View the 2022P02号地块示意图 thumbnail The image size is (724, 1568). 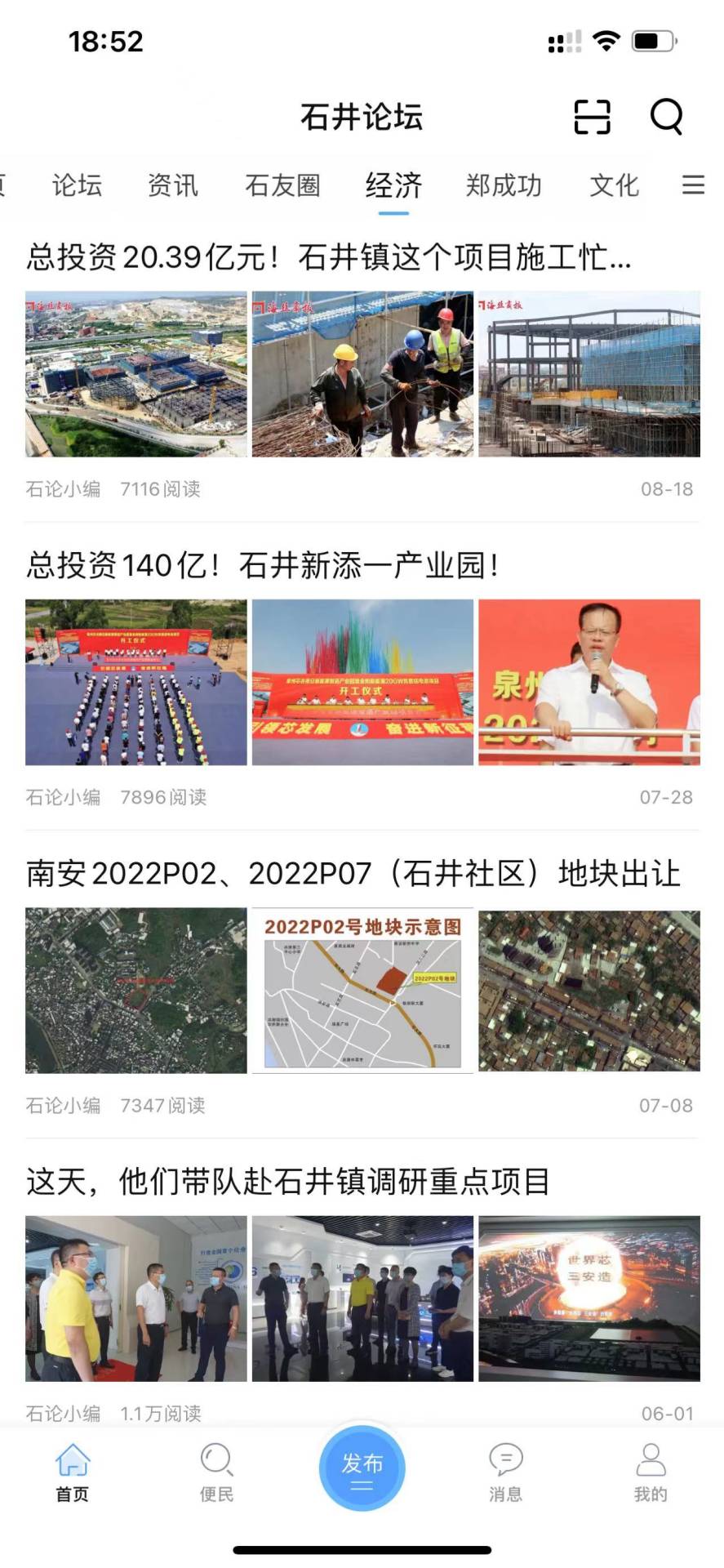click(362, 990)
